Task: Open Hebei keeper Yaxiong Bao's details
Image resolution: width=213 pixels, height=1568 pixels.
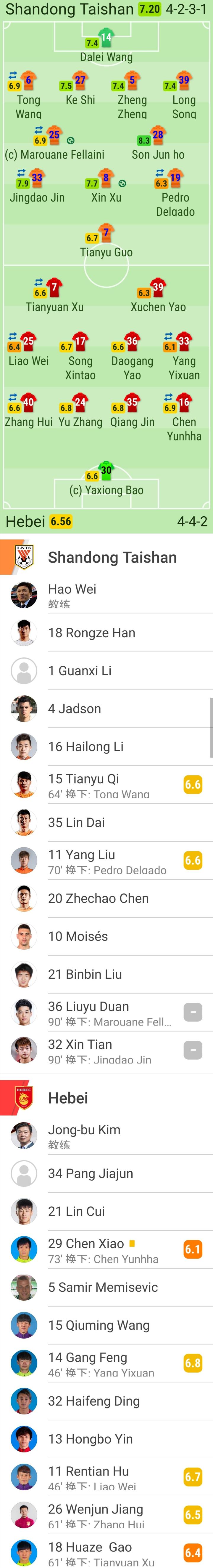Action: coord(106,480)
